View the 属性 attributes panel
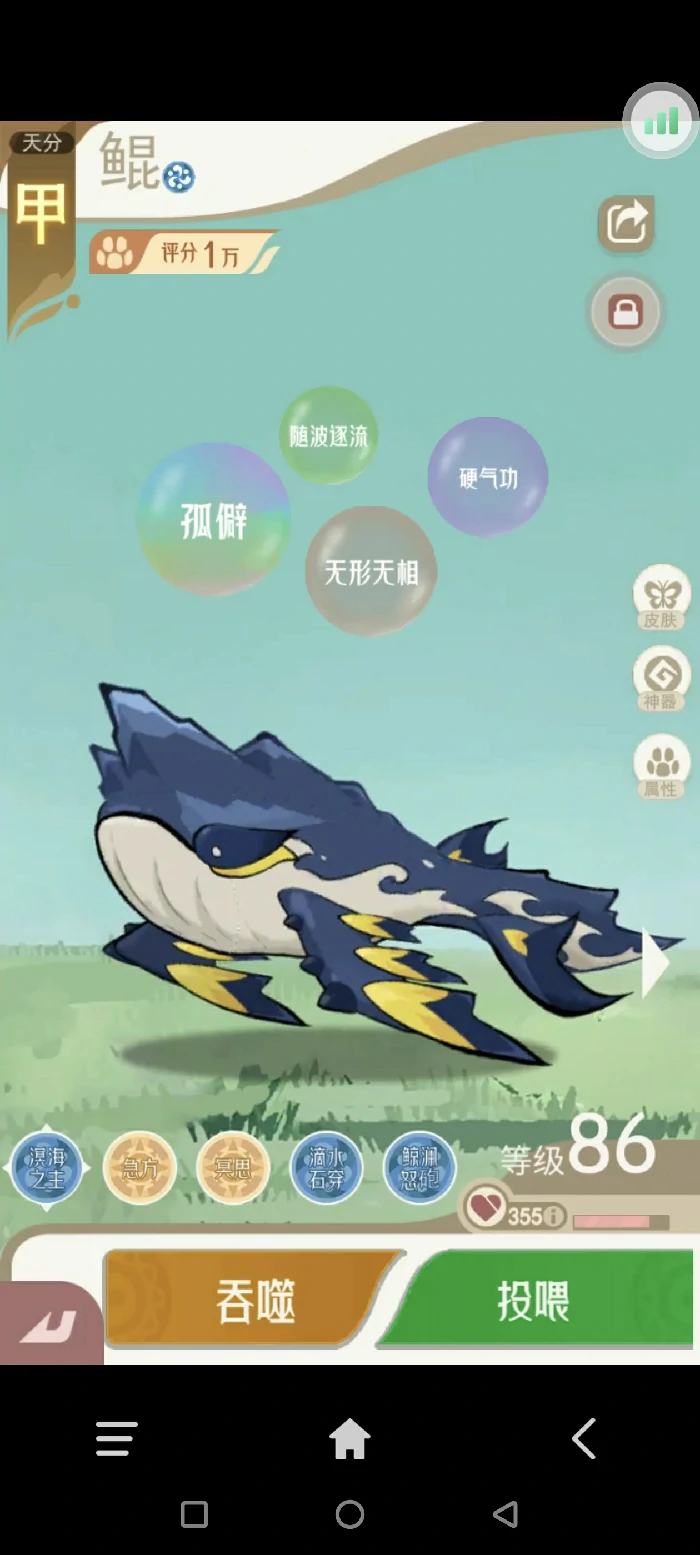This screenshot has width=700, height=1555. (661, 767)
